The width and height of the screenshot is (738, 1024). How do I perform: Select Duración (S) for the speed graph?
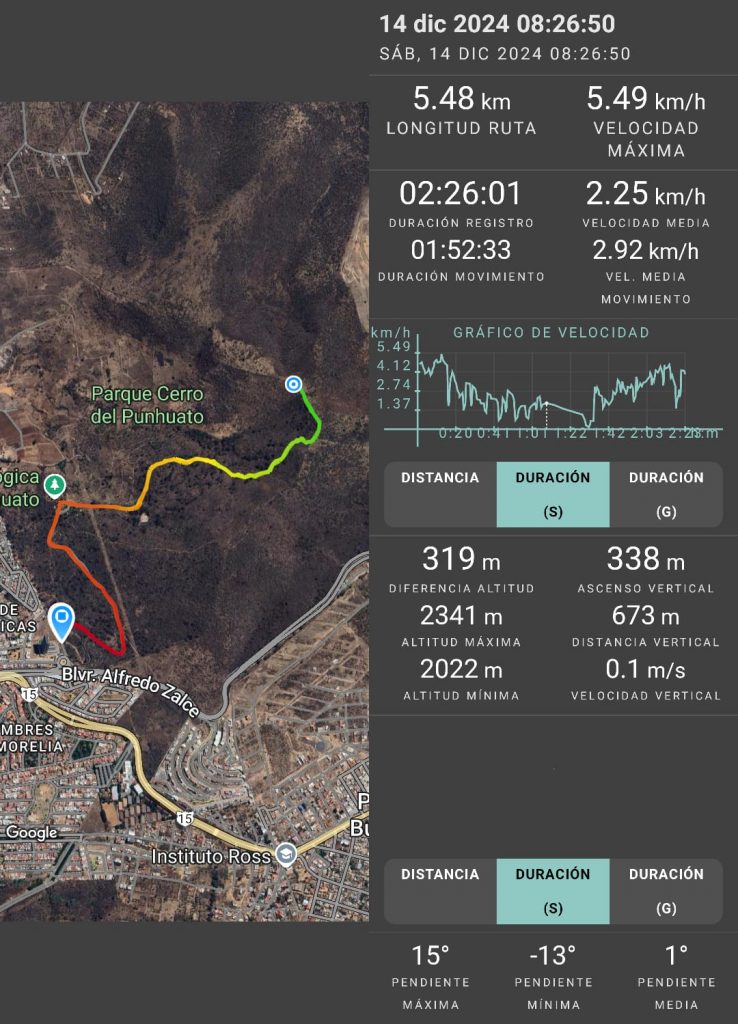pos(553,494)
